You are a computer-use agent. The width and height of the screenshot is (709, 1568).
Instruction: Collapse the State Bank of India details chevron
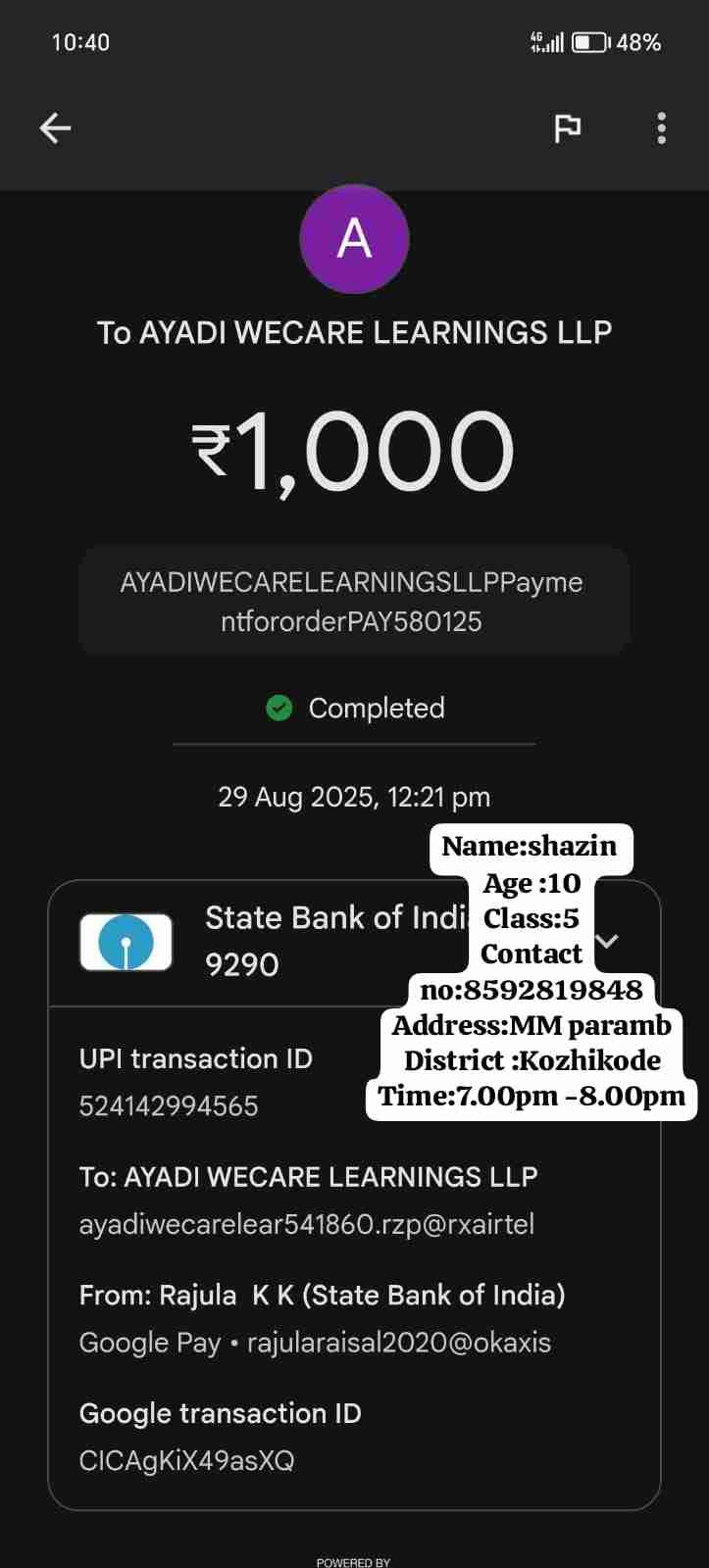pyautogui.click(x=608, y=941)
